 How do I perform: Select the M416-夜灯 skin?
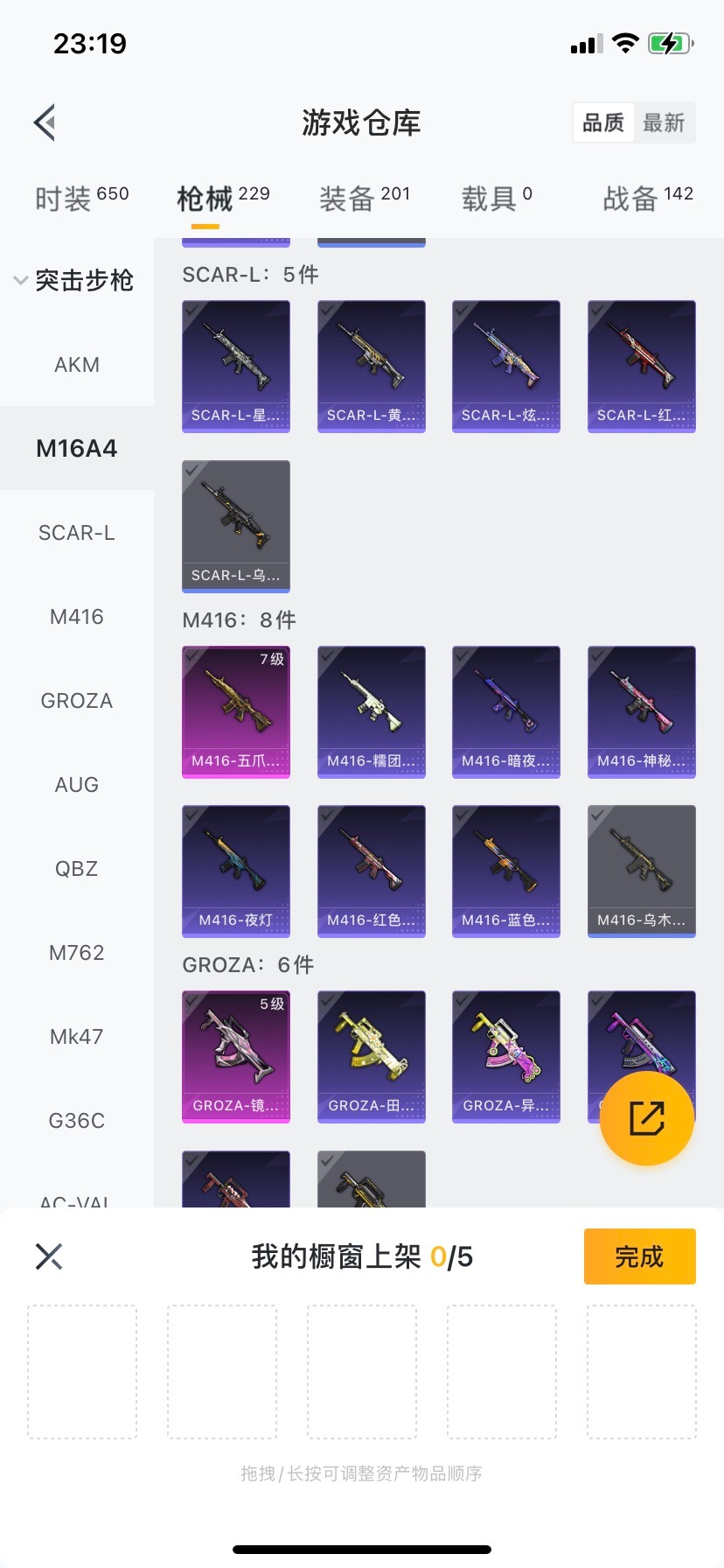tap(236, 871)
